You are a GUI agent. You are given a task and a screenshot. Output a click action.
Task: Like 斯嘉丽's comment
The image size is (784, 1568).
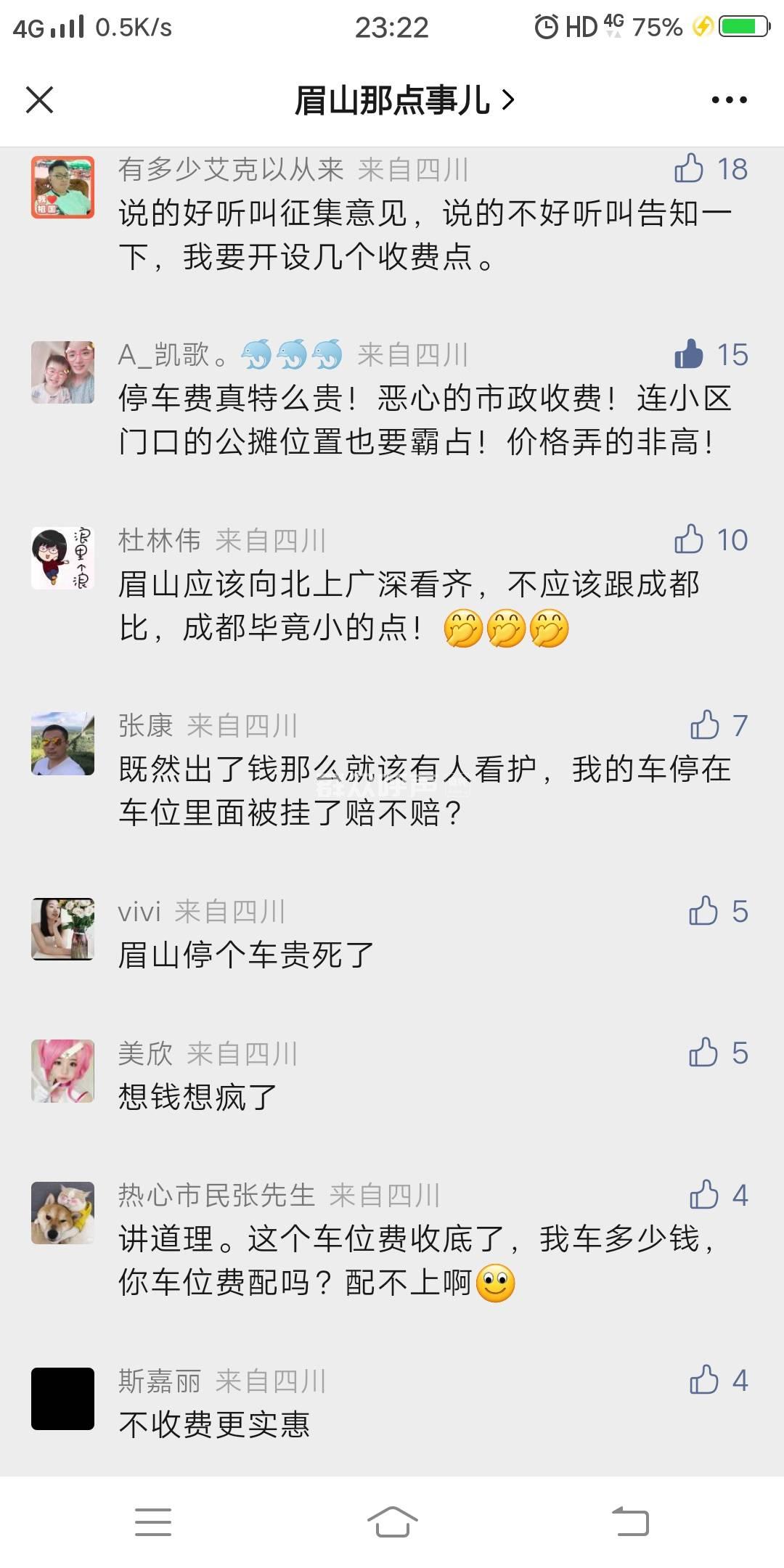pos(704,1380)
